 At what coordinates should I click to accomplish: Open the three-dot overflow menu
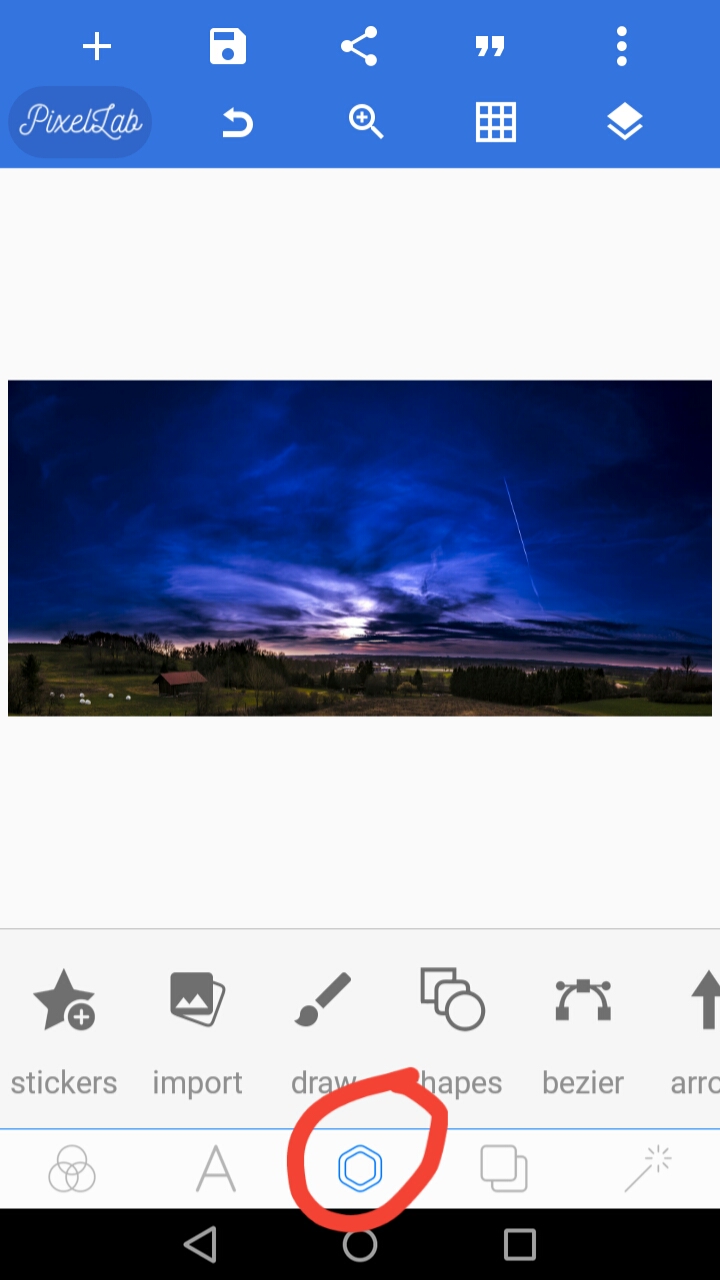click(622, 47)
